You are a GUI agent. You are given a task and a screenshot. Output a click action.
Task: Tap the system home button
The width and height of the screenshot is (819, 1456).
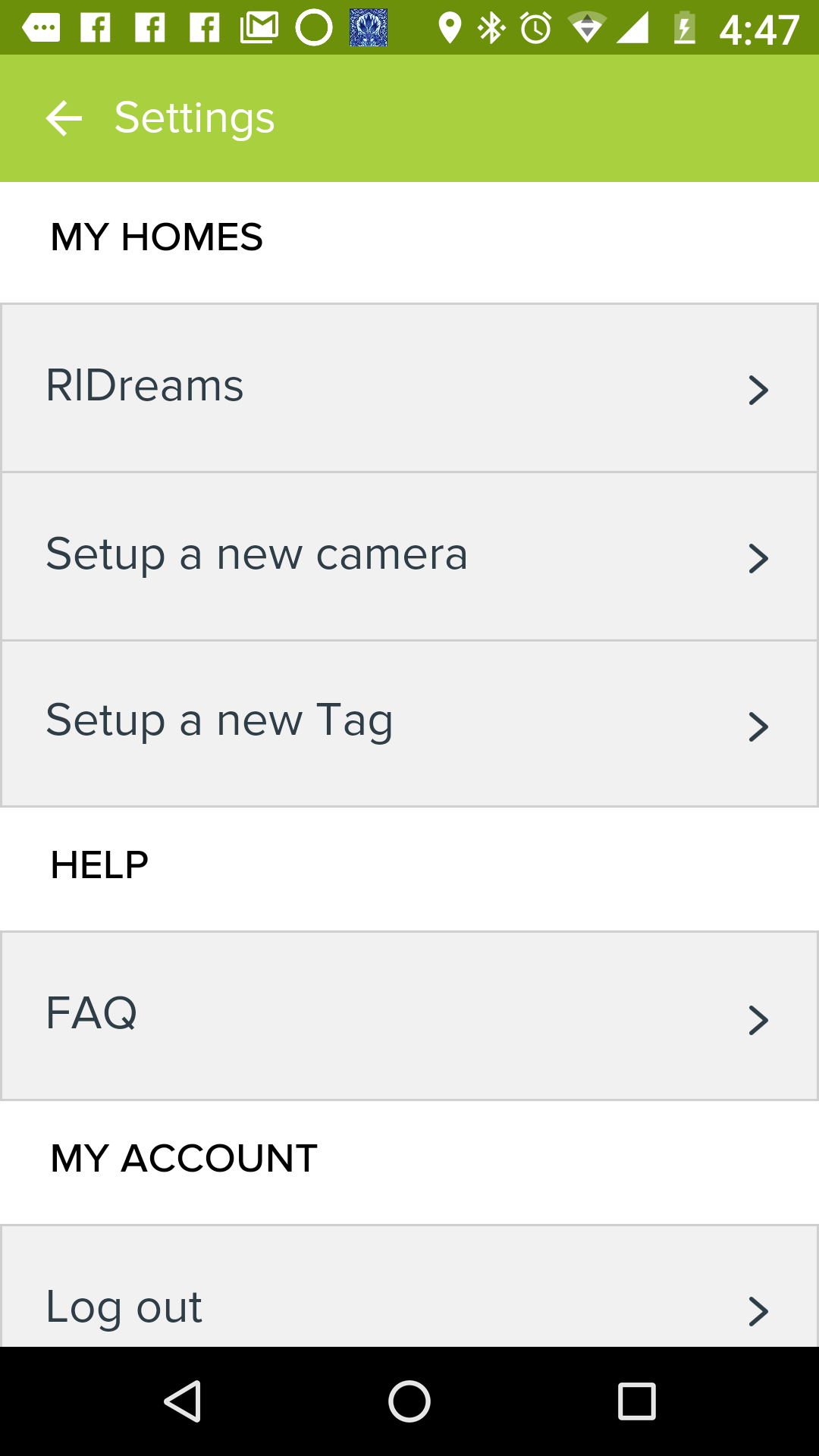(409, 1401)
